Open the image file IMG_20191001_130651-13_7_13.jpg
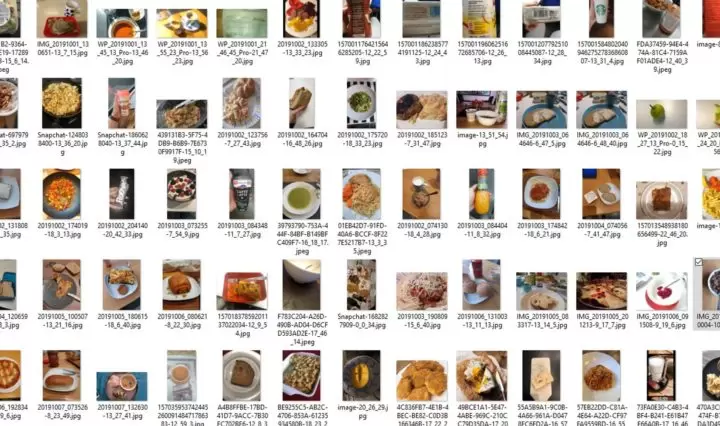720x426 pixels. pyautogui.click(x=61, y=19)
